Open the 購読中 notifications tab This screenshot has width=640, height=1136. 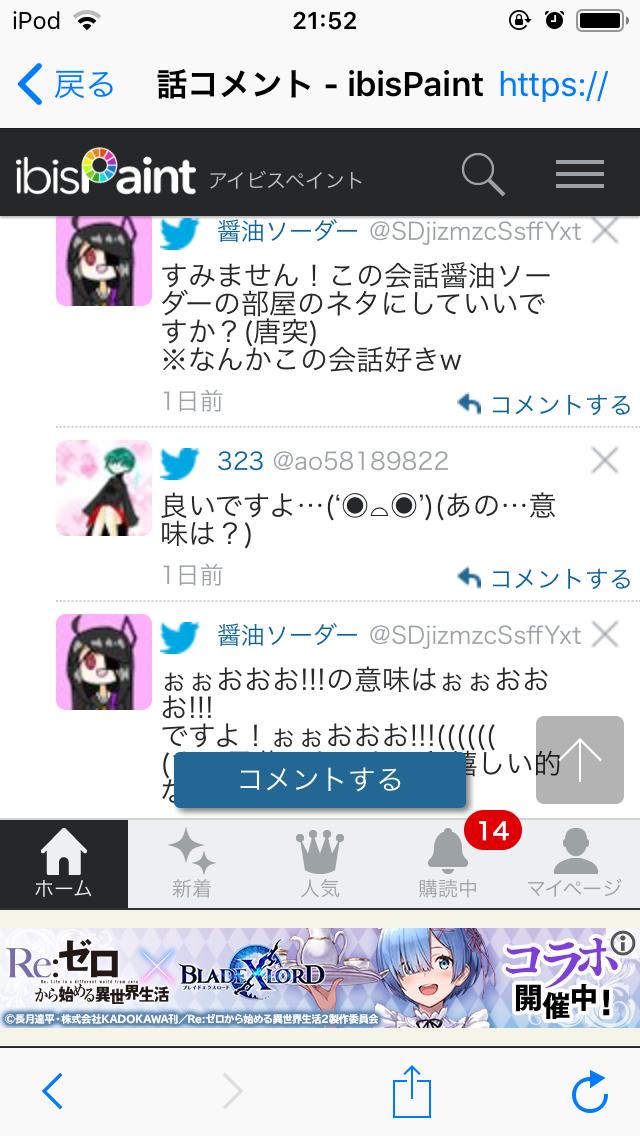tap(448, 864)
